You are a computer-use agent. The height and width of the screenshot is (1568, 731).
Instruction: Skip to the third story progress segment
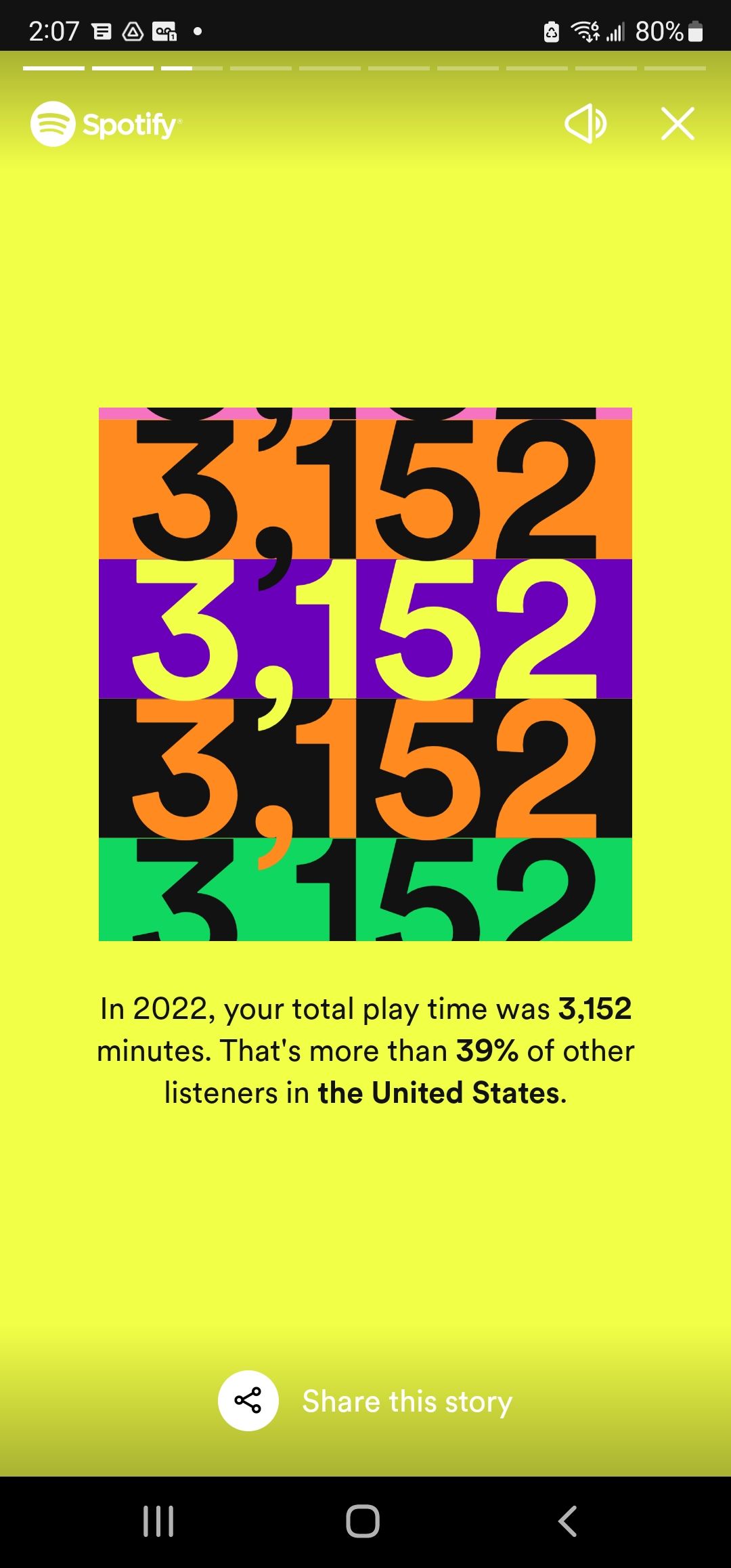point(191,68)
